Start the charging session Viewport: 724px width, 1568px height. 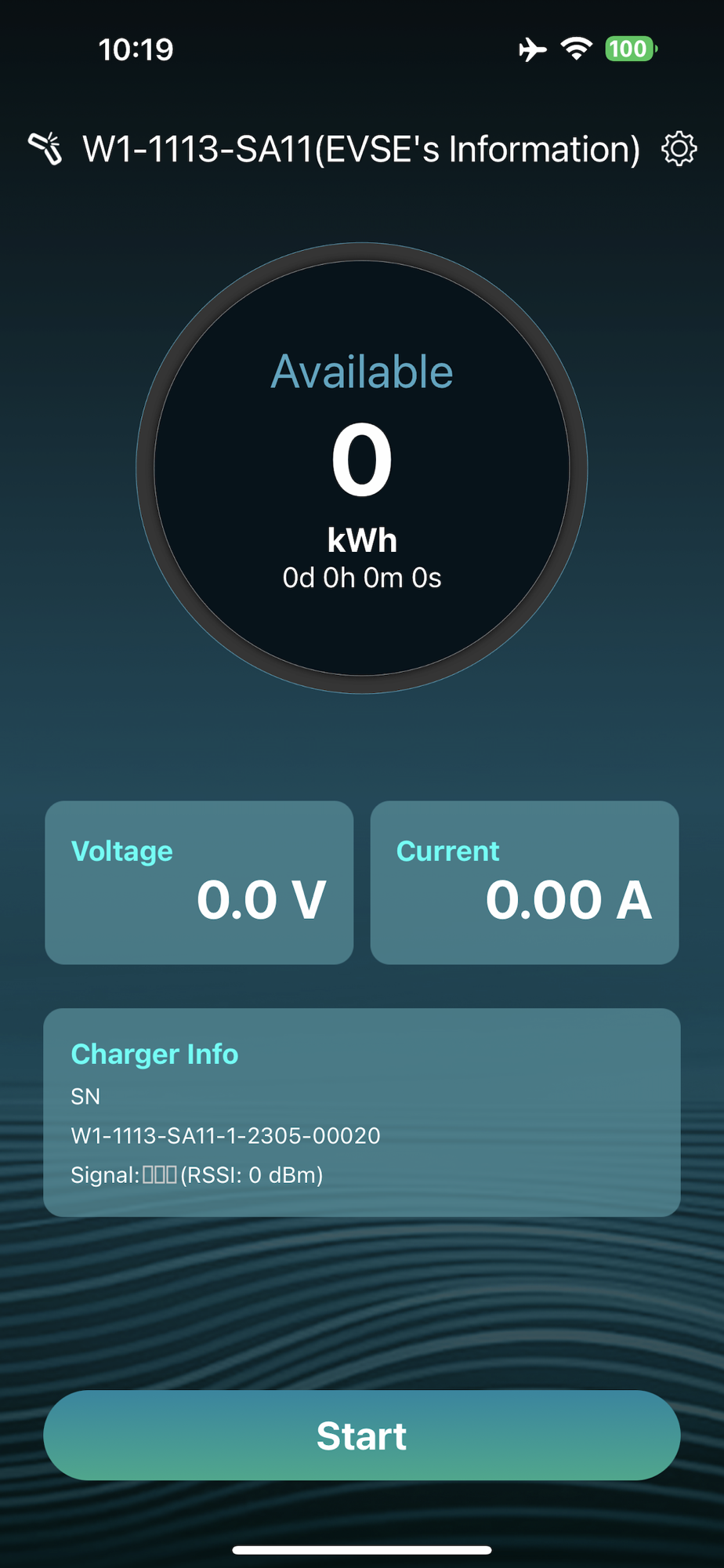click(x=361, y=1436)
